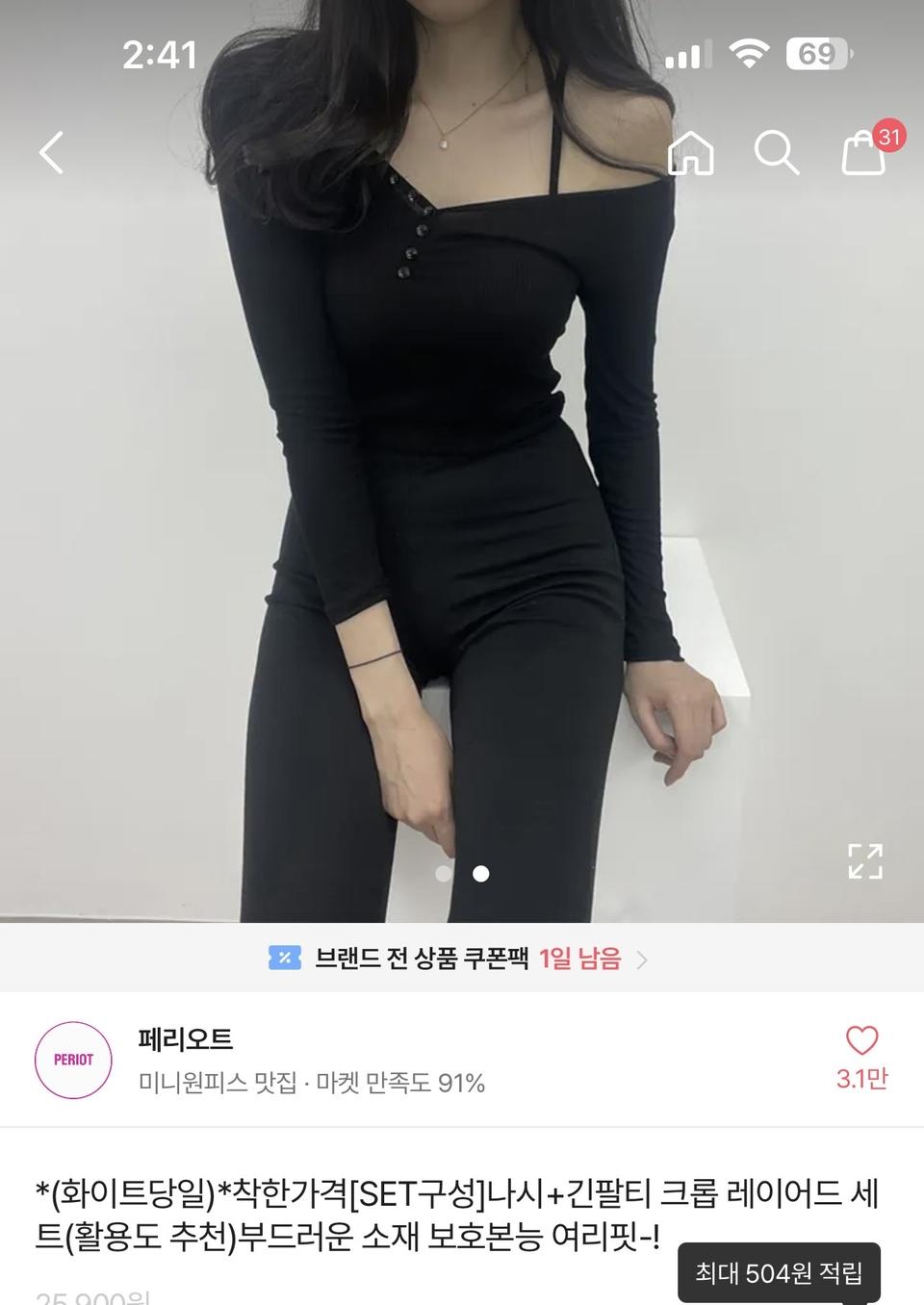The image size is (924, 1305).
Task: Tap the battery indicator showing 69
Action: [x=818, y=55]
